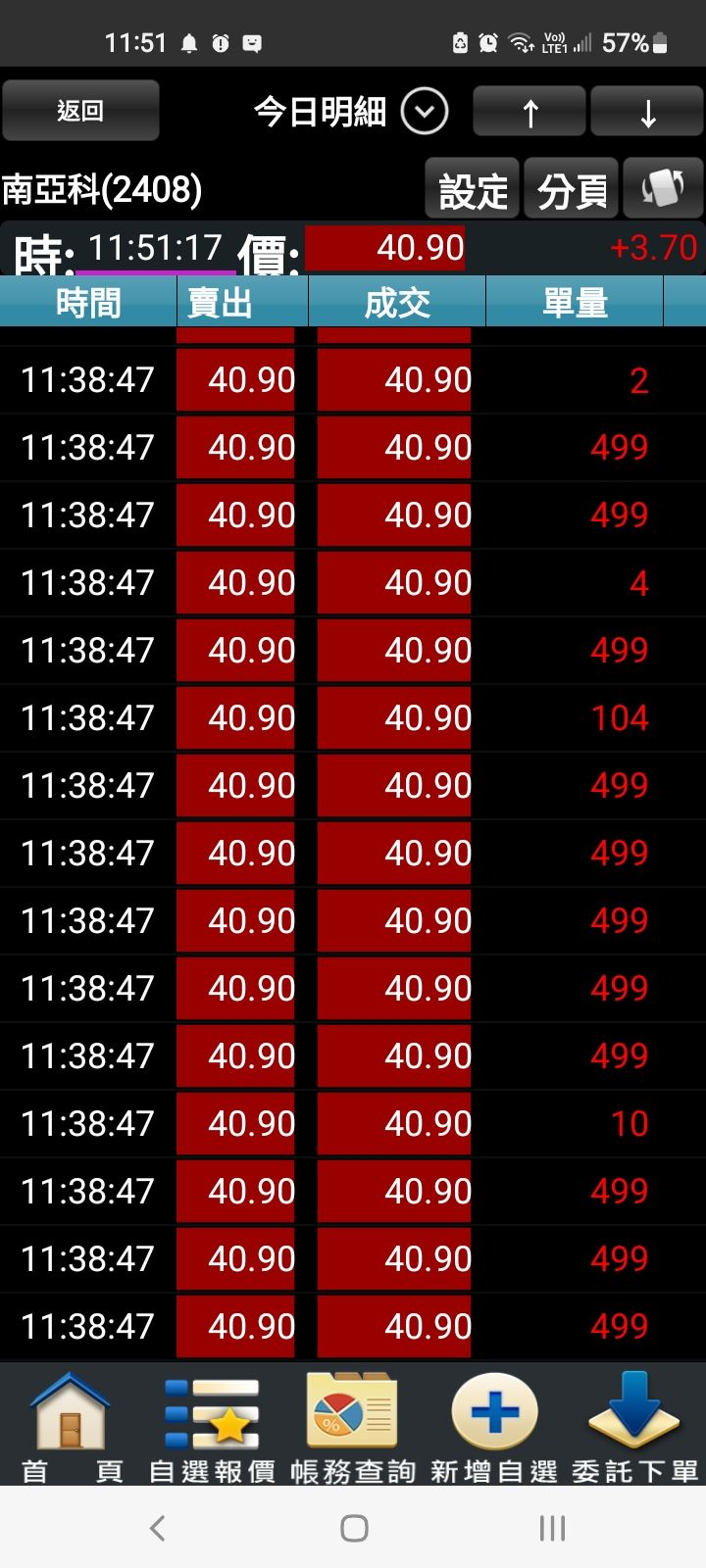Tap the up arrow button
This screenshot has width=706, height=1568.
point(529,112)
